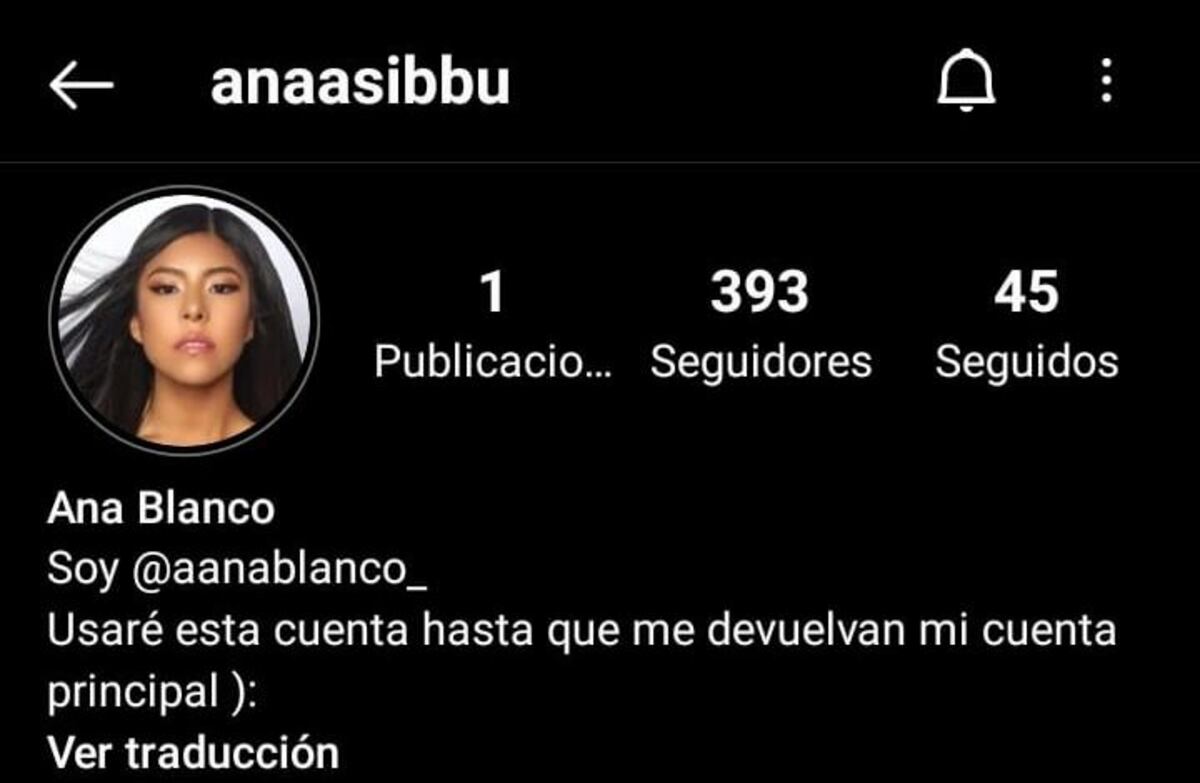Open the @aanablanco_ mention link
This screenshot has width=1200, height=783.
click(279, 570)
